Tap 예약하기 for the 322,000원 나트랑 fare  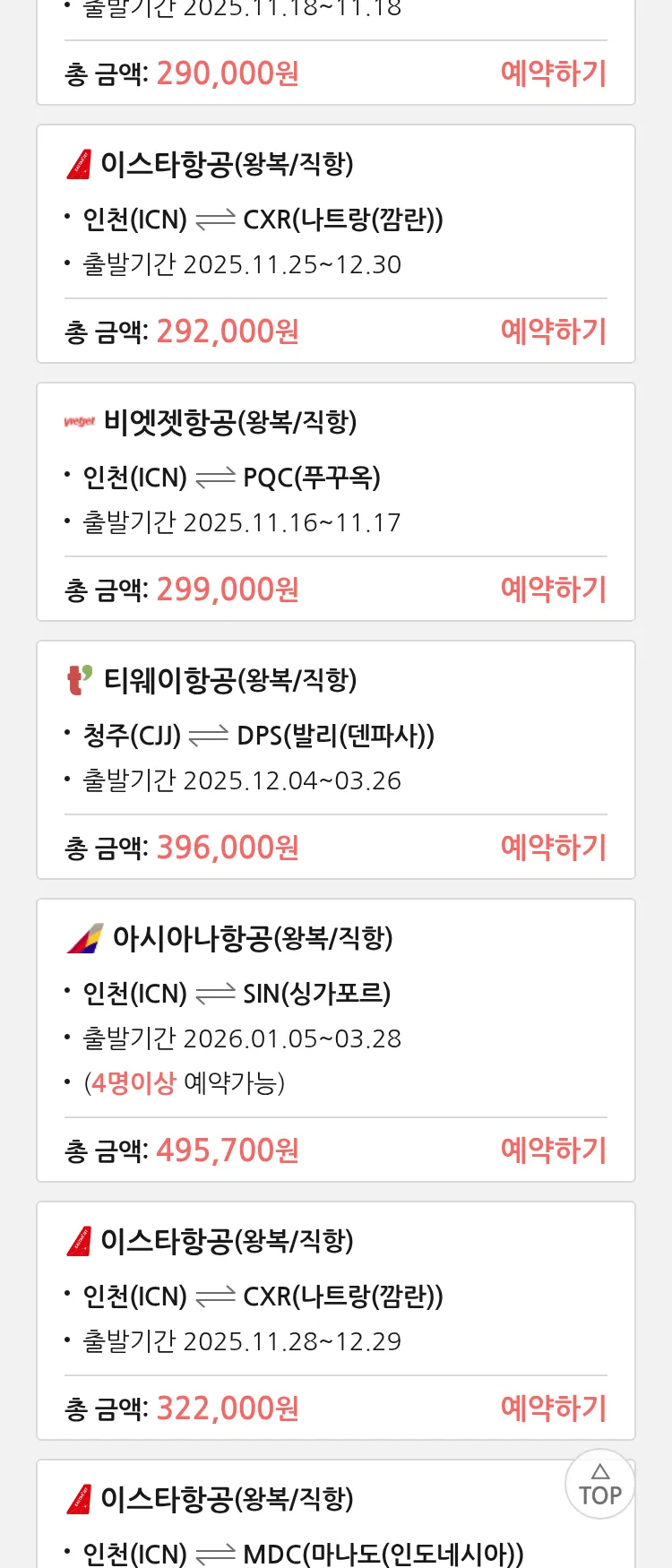tap(553, 1408)
